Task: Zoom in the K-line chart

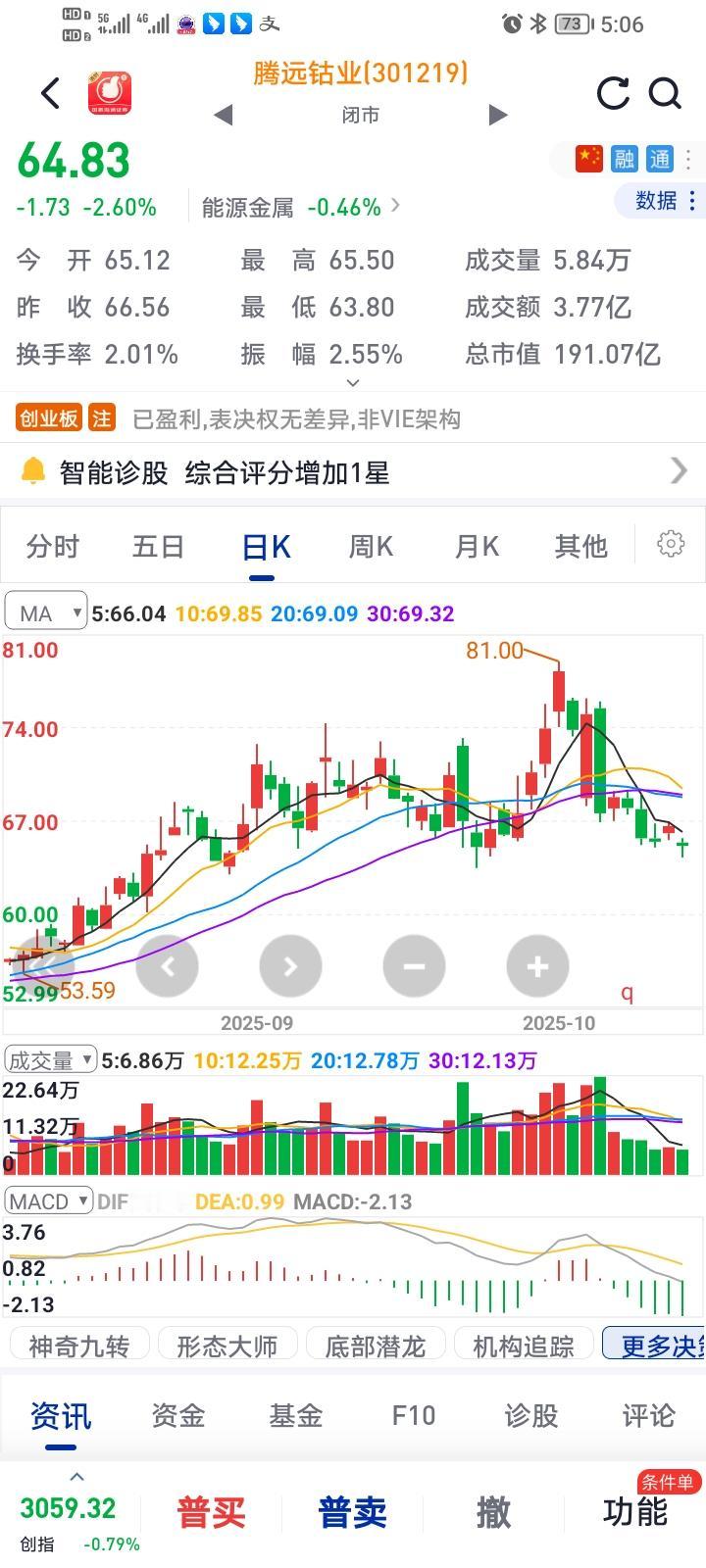Action: (537, 967)
